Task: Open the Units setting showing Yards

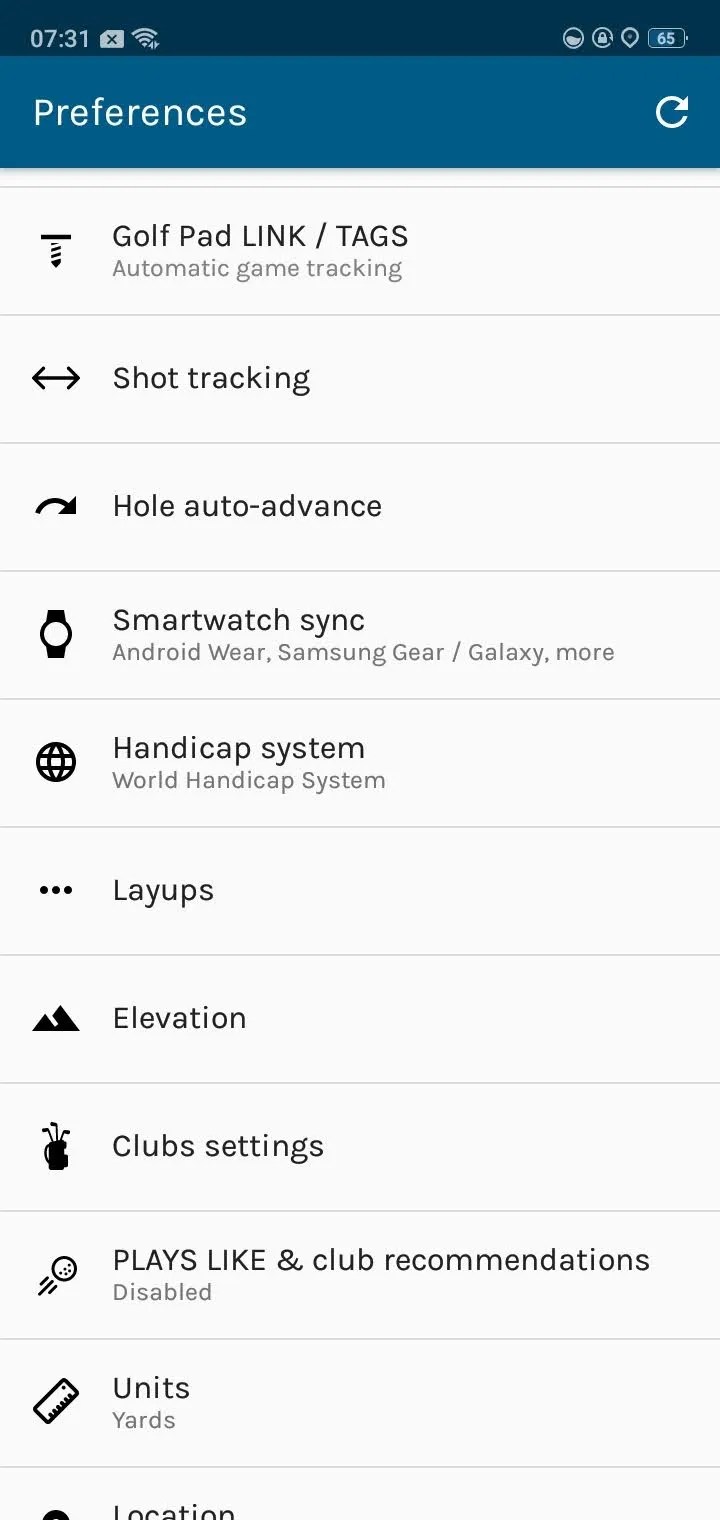Action: [360, 1400]
